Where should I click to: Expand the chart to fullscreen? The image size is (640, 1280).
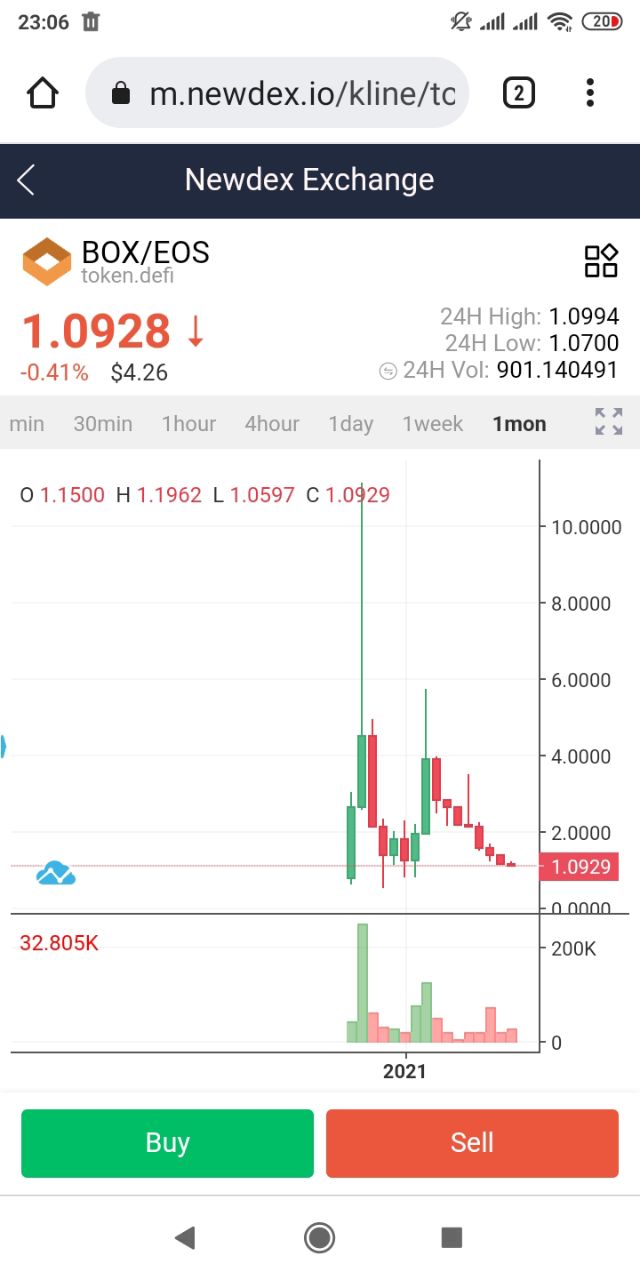pos(609,422)
